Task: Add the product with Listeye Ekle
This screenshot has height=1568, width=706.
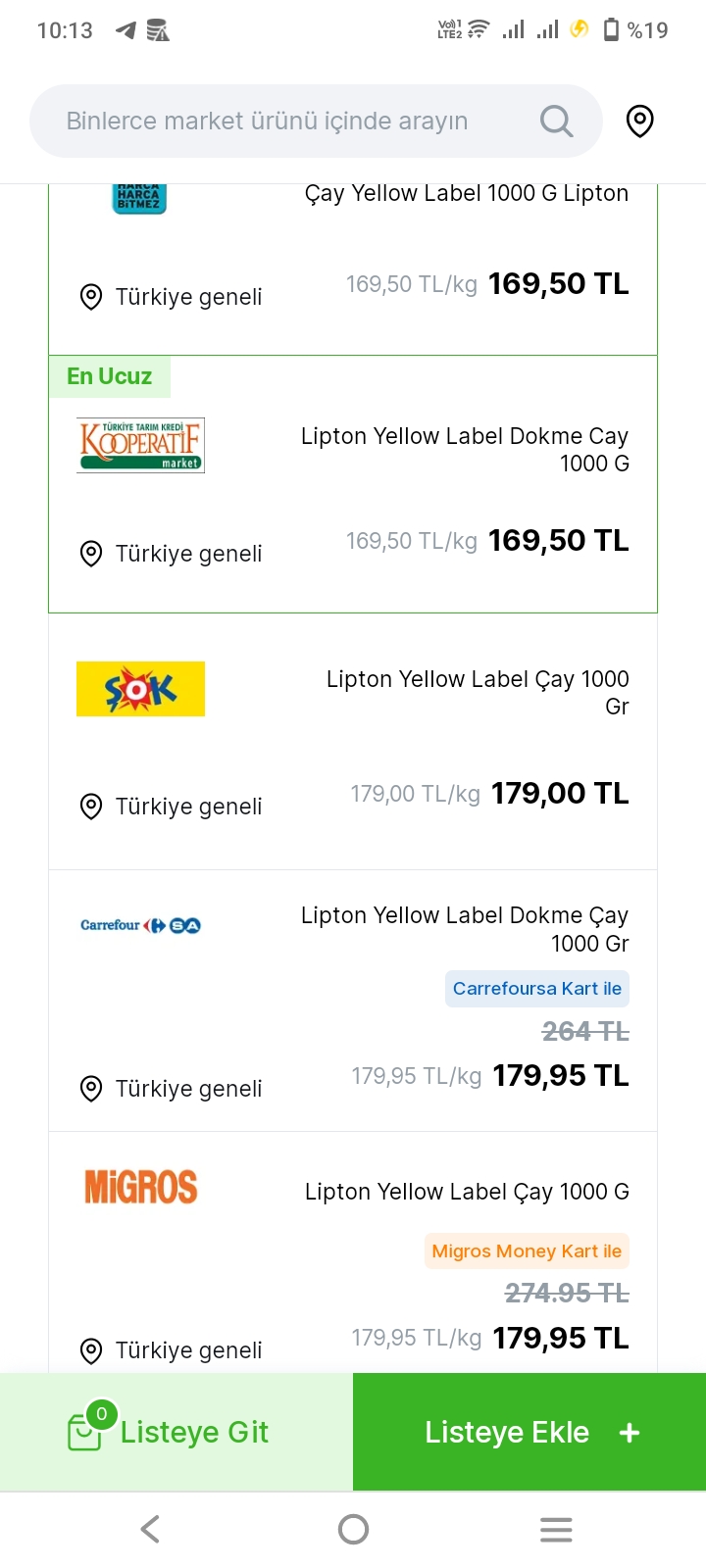Action: [529, 1432]
